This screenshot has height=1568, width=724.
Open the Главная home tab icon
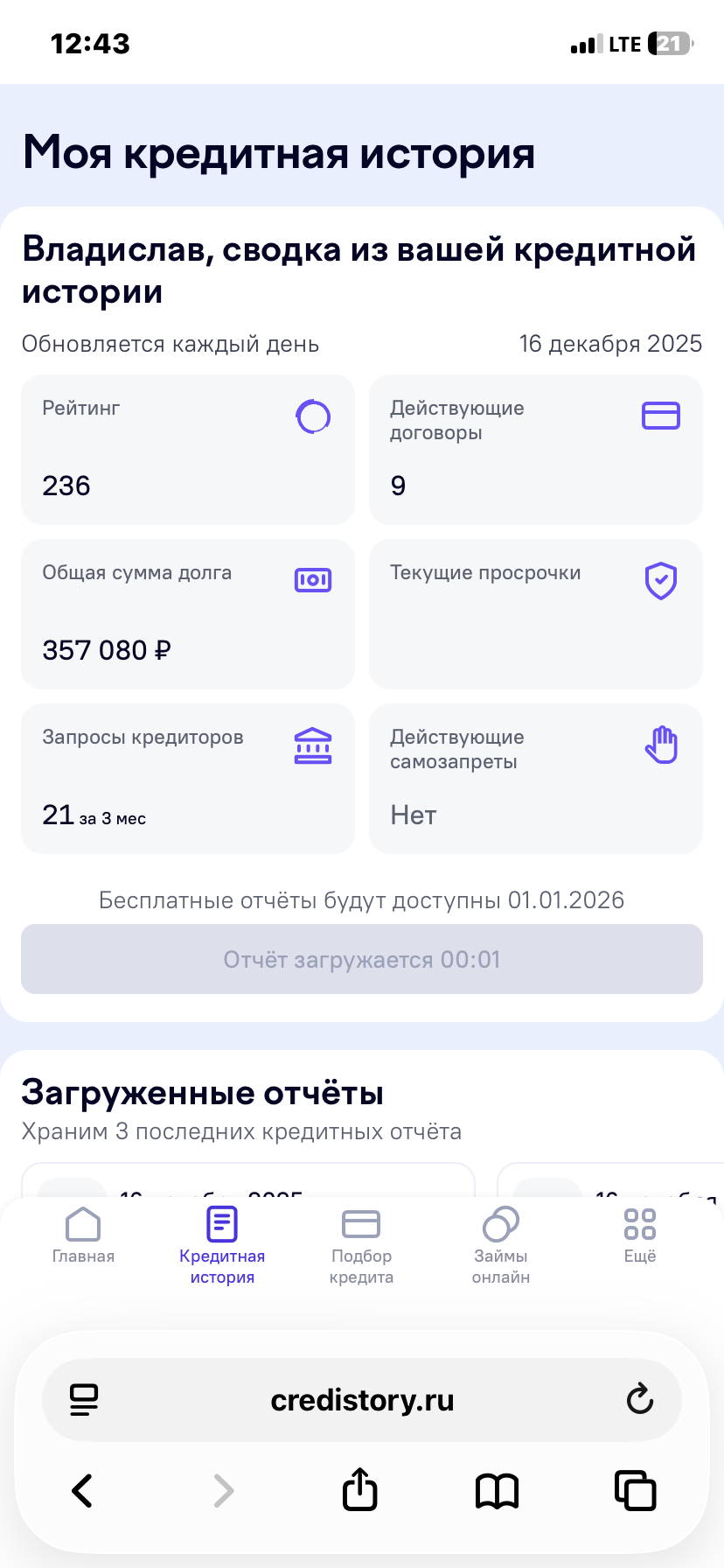click(x=83, y=1225)
